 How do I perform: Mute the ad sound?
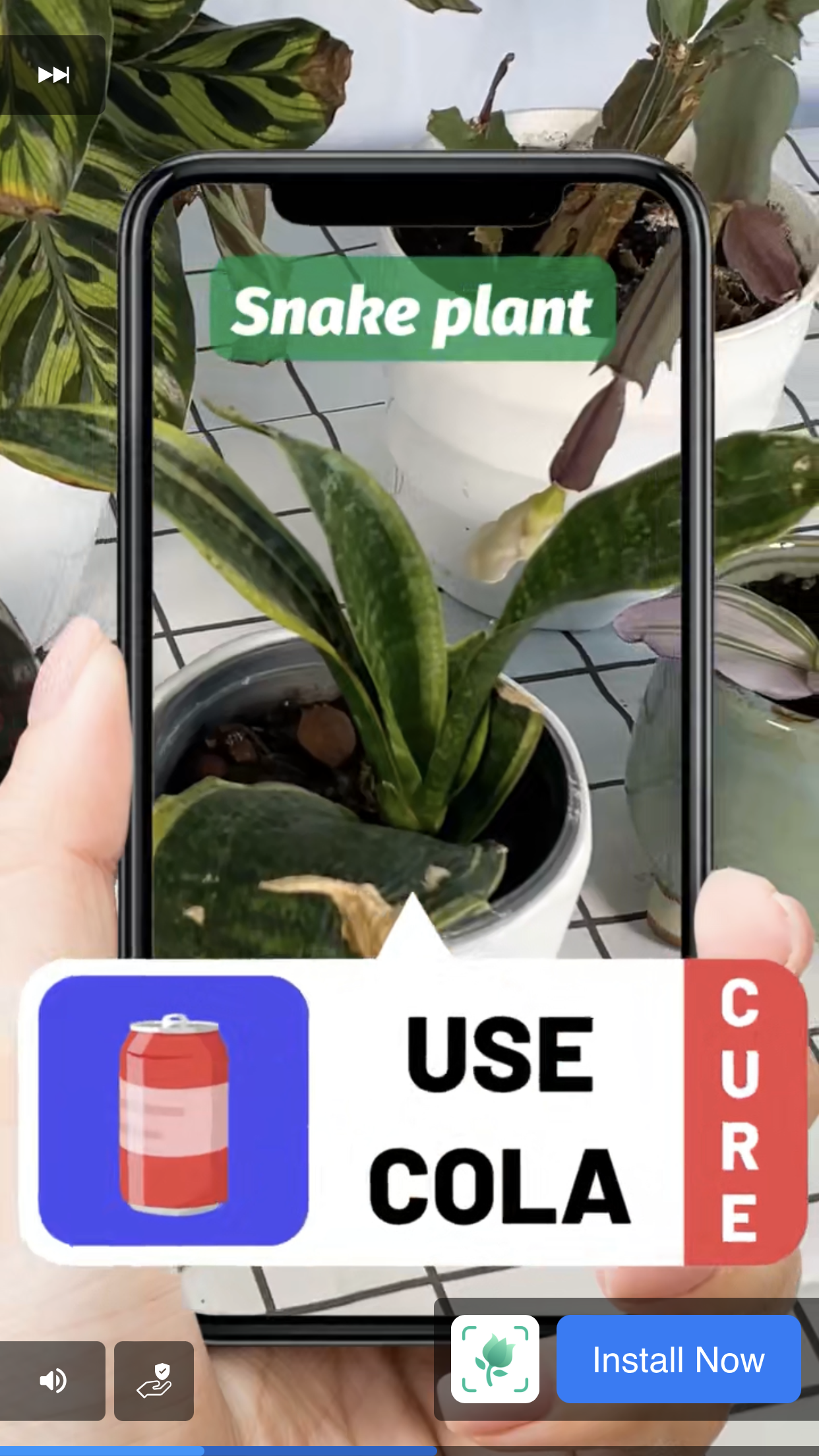[53, 1380]
